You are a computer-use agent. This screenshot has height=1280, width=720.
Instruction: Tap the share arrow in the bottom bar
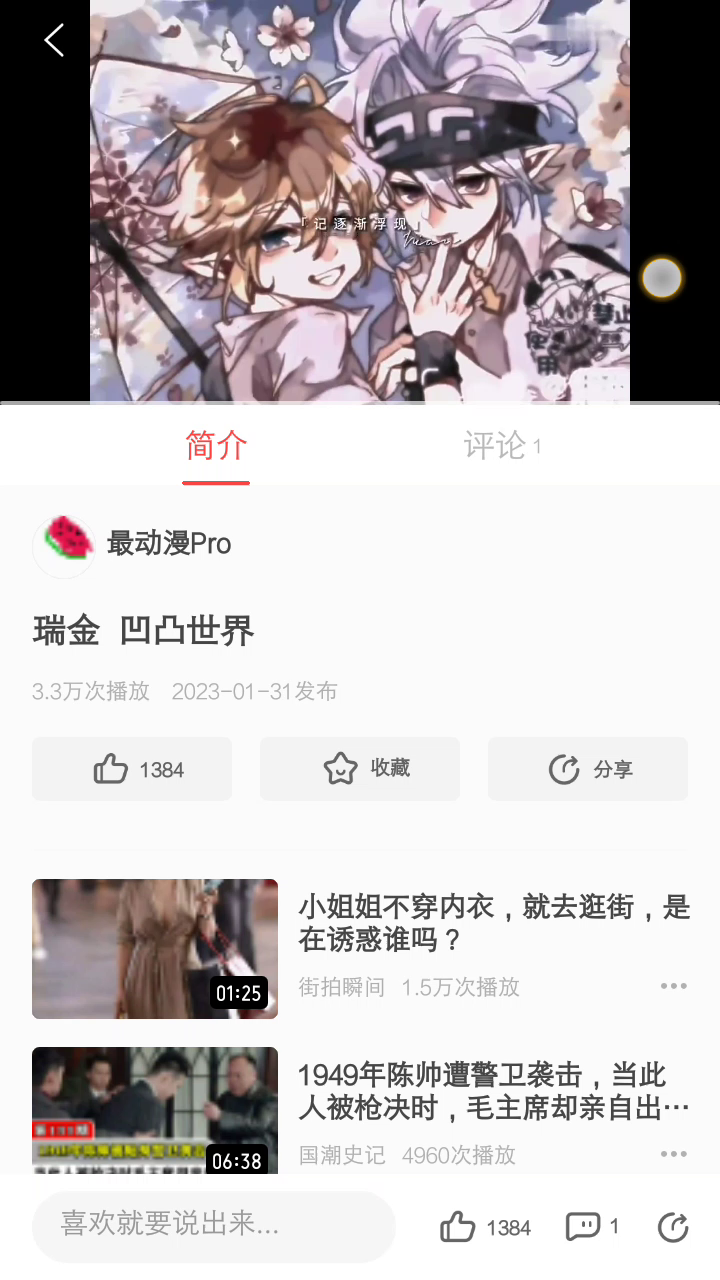pyautogui.click(x=673, y=1227)
